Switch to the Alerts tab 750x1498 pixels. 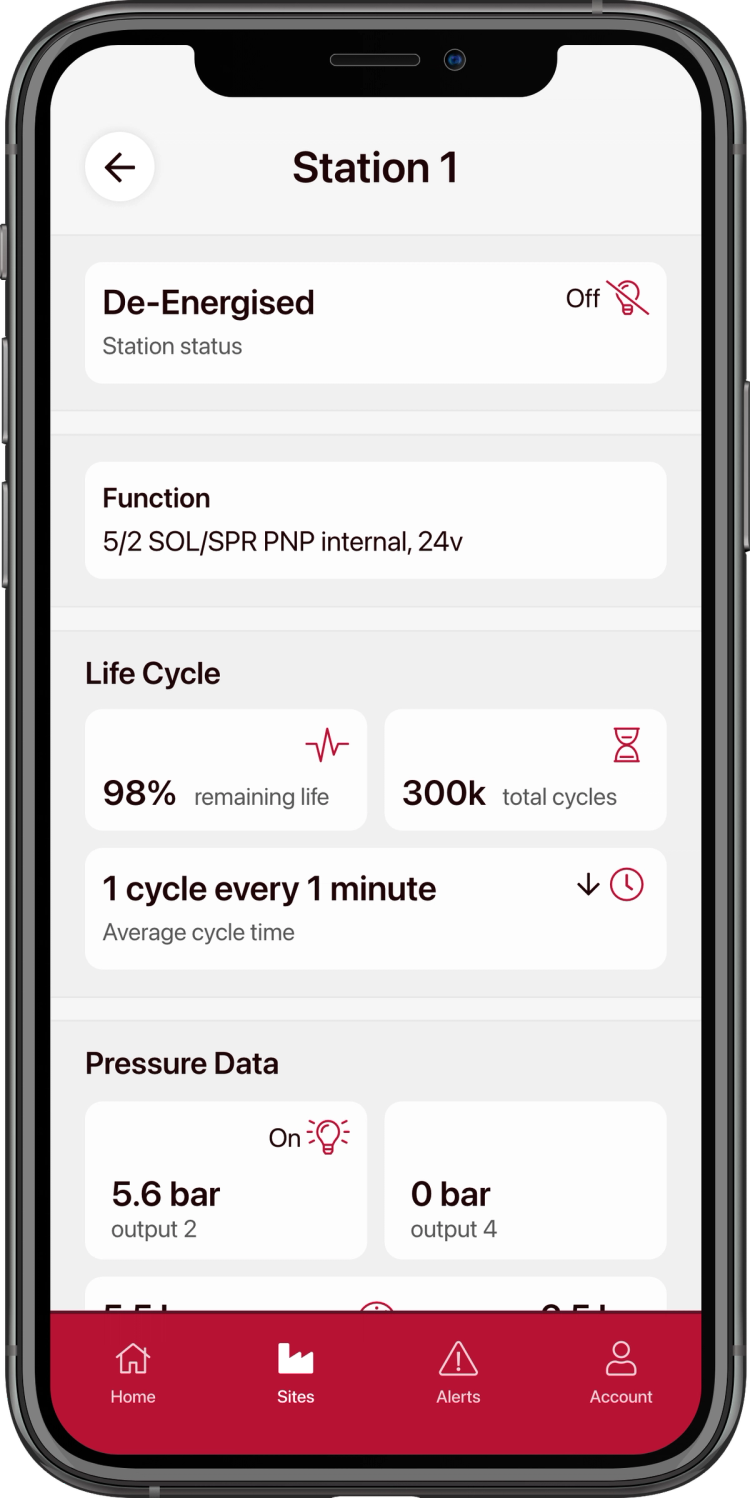coord(458,1373)
